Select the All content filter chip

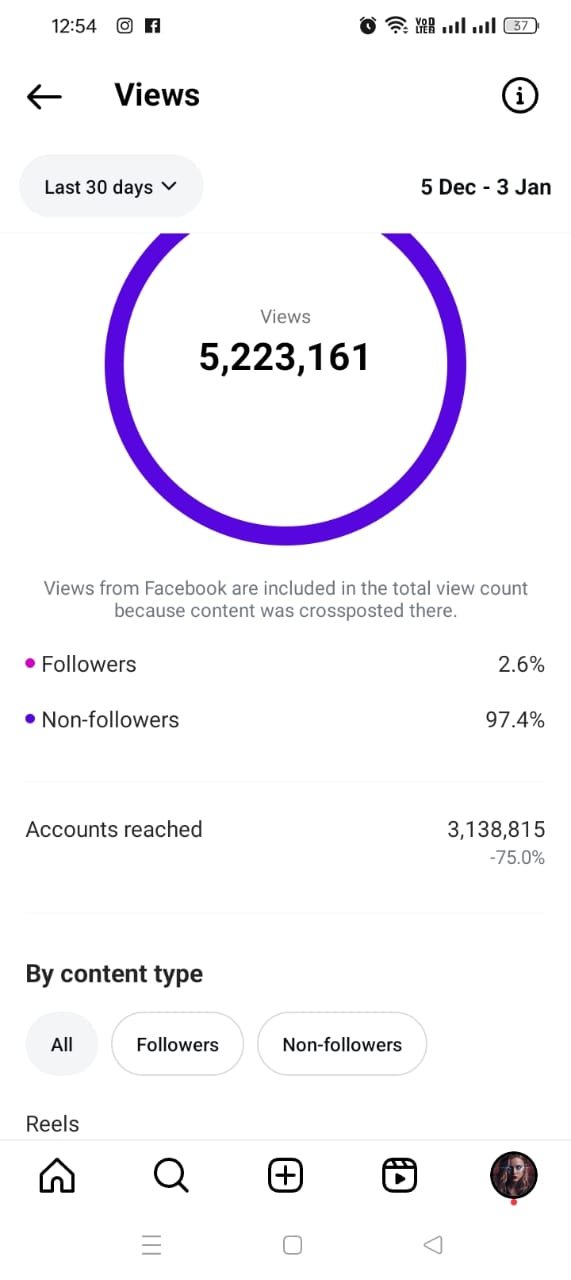[x=62, y=1044]
